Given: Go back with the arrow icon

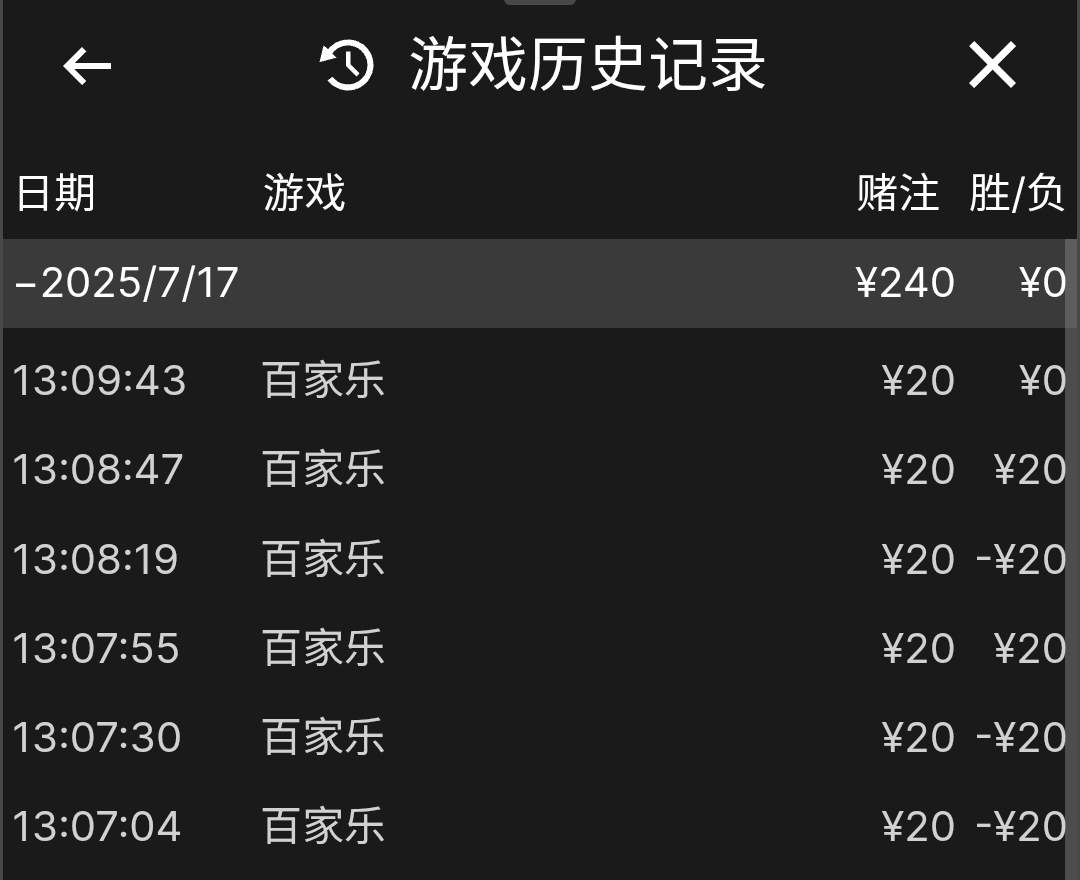Looking at the screenshot, I should click(87, 67).
